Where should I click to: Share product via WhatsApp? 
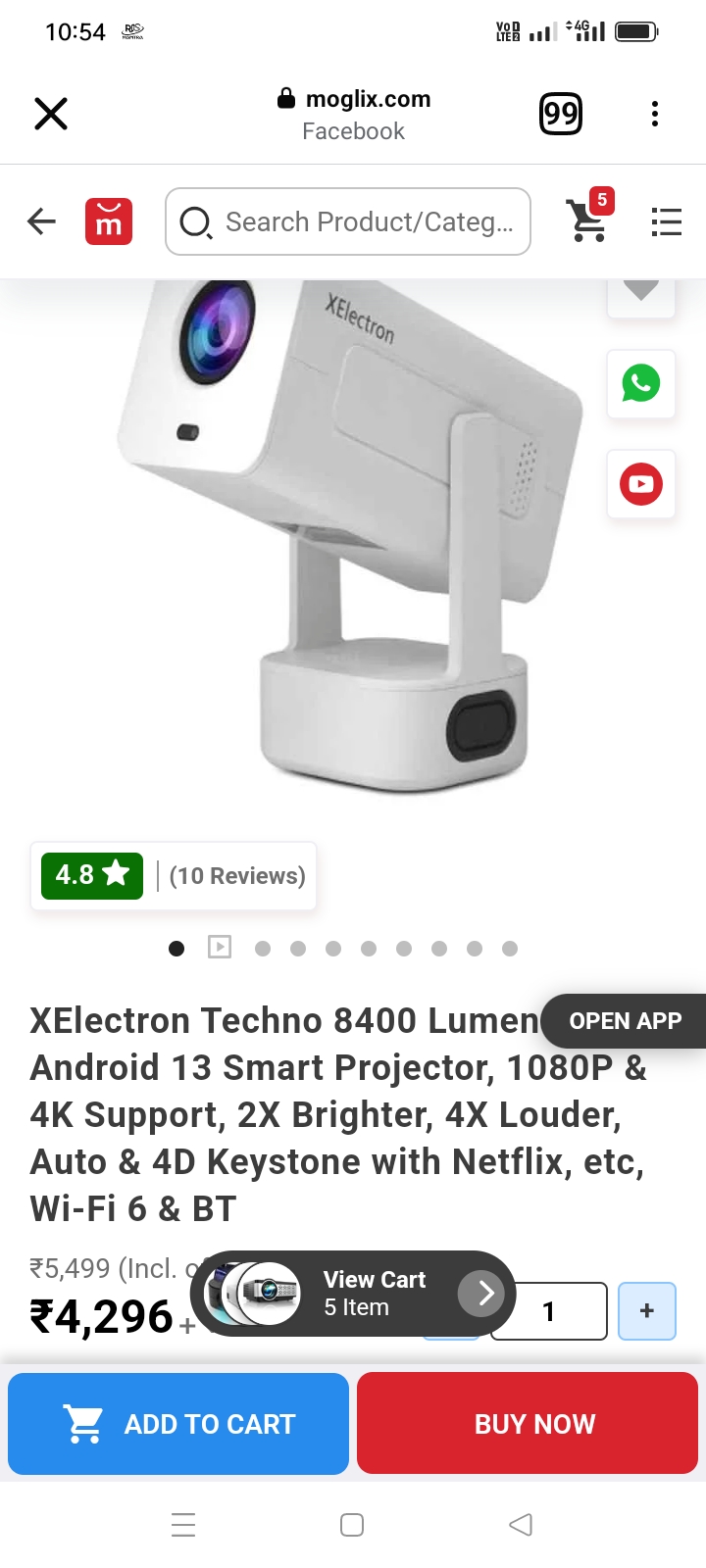click(x=641, y=383)
